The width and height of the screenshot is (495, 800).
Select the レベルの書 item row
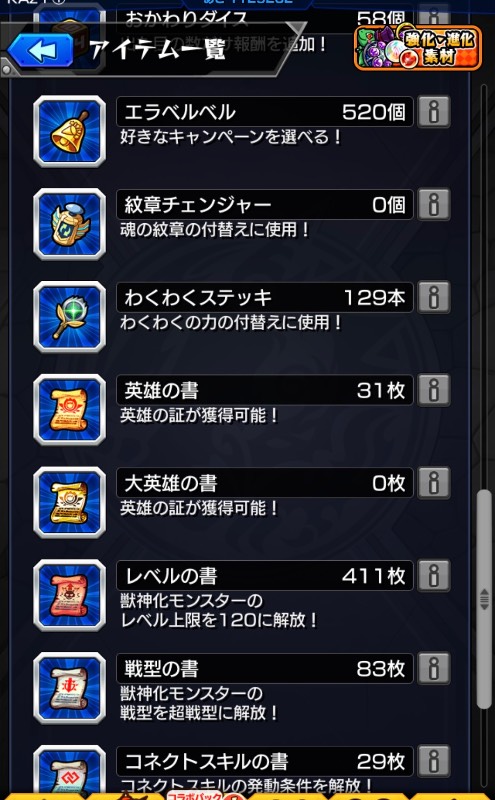(241, 595)
